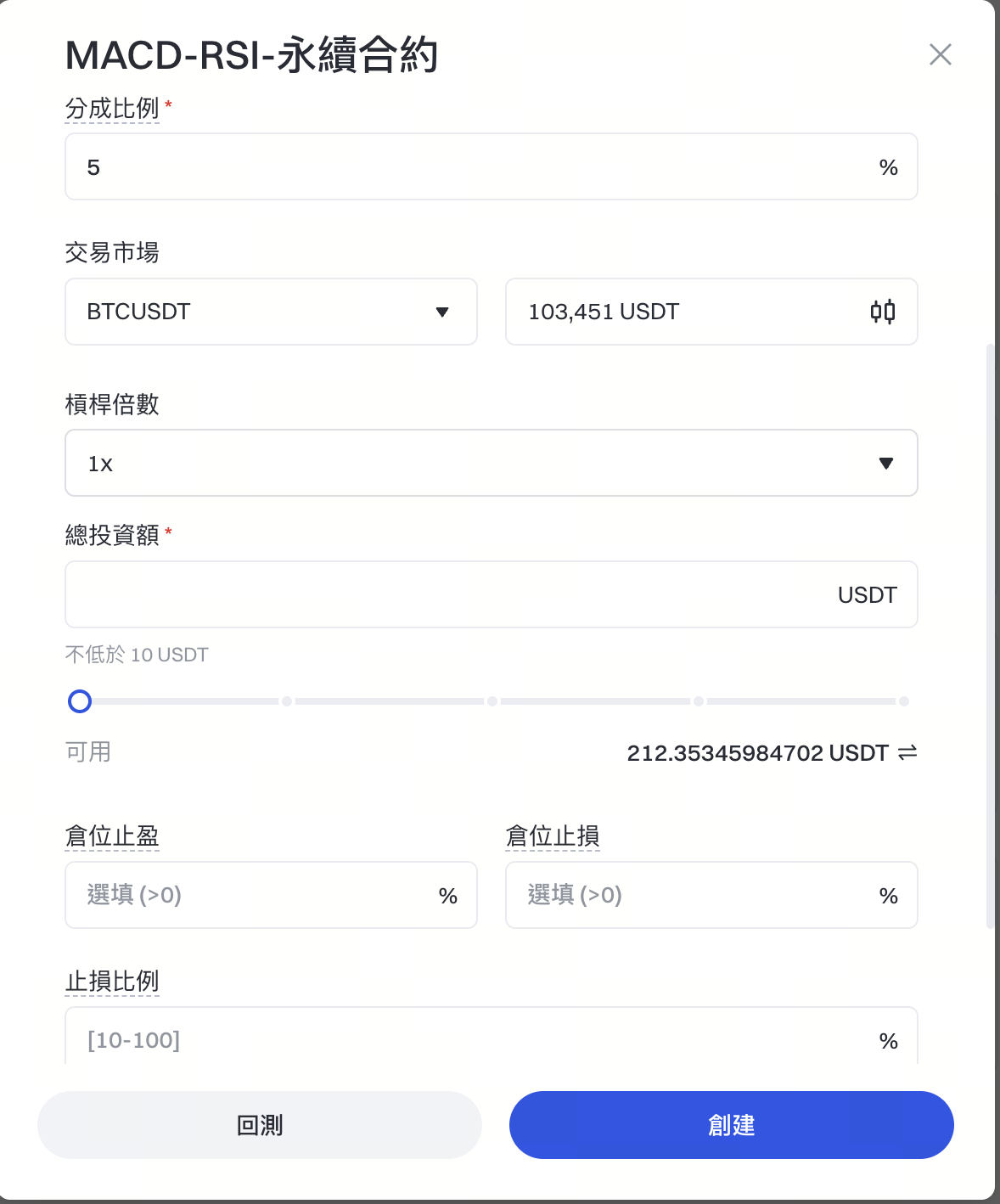Tap the transfer arrows next to available balance
Viewport: 1000px width, 1204px height.
tap(907, 753)
